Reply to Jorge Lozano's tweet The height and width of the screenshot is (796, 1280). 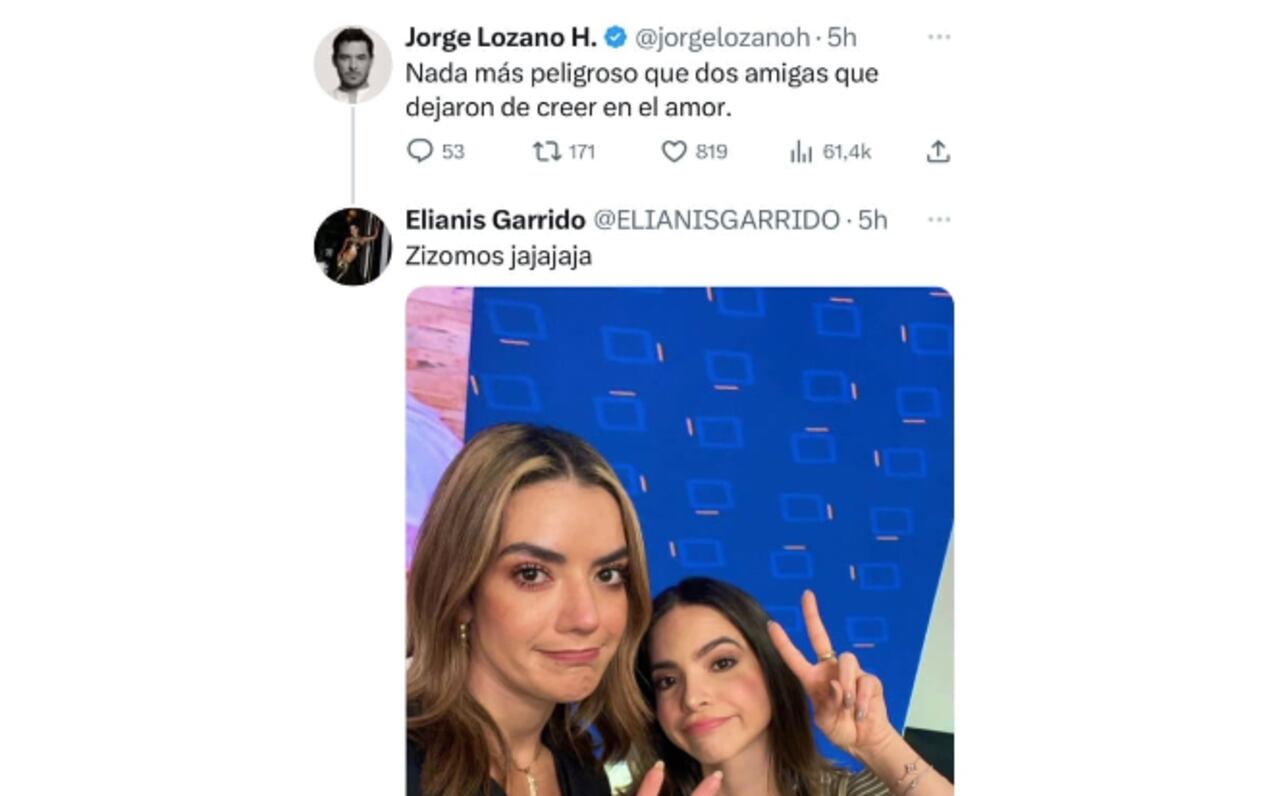click(x=420, y=151)
